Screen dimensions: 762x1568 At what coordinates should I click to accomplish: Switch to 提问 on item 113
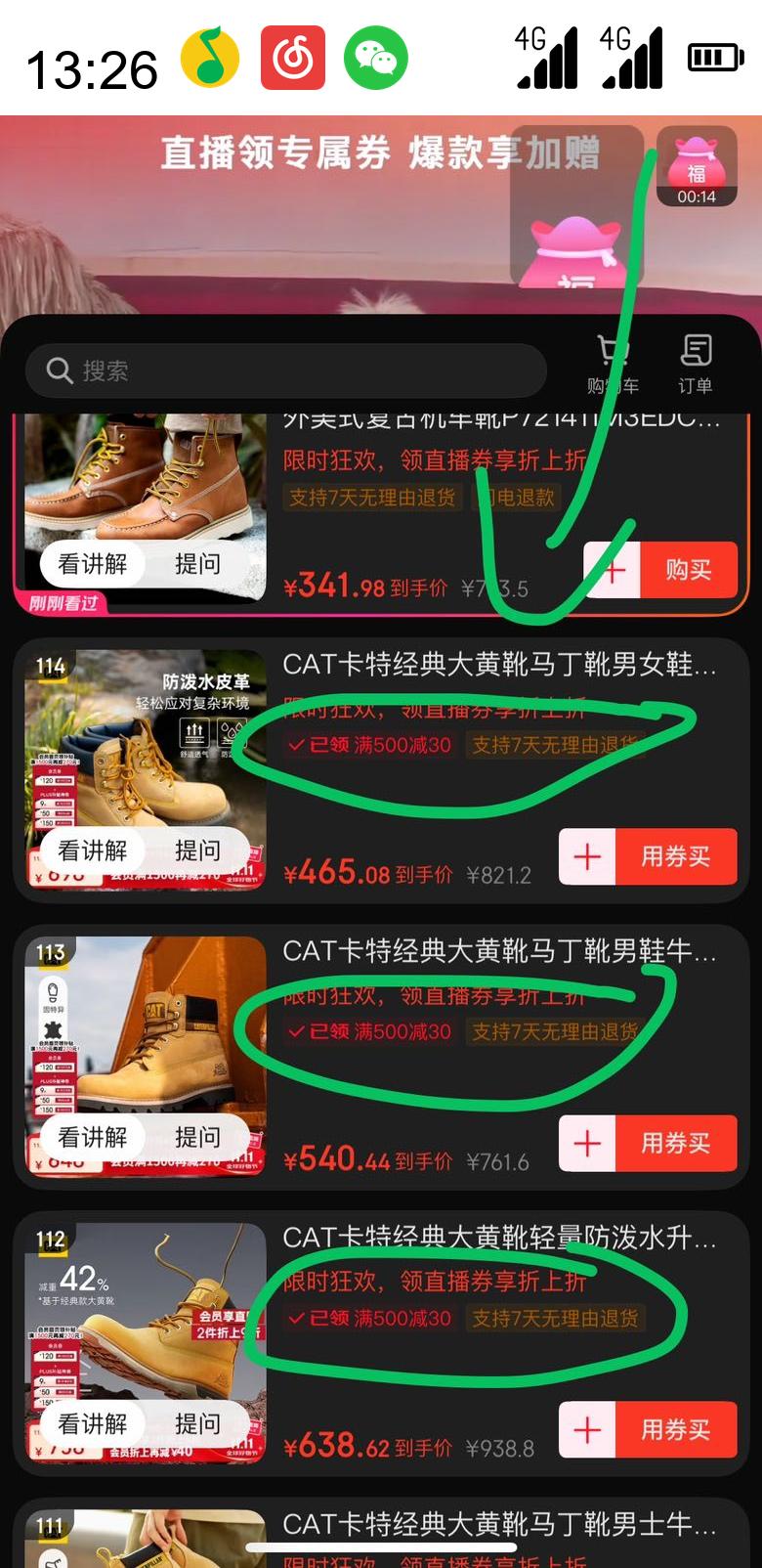[x=199, y=1136]
